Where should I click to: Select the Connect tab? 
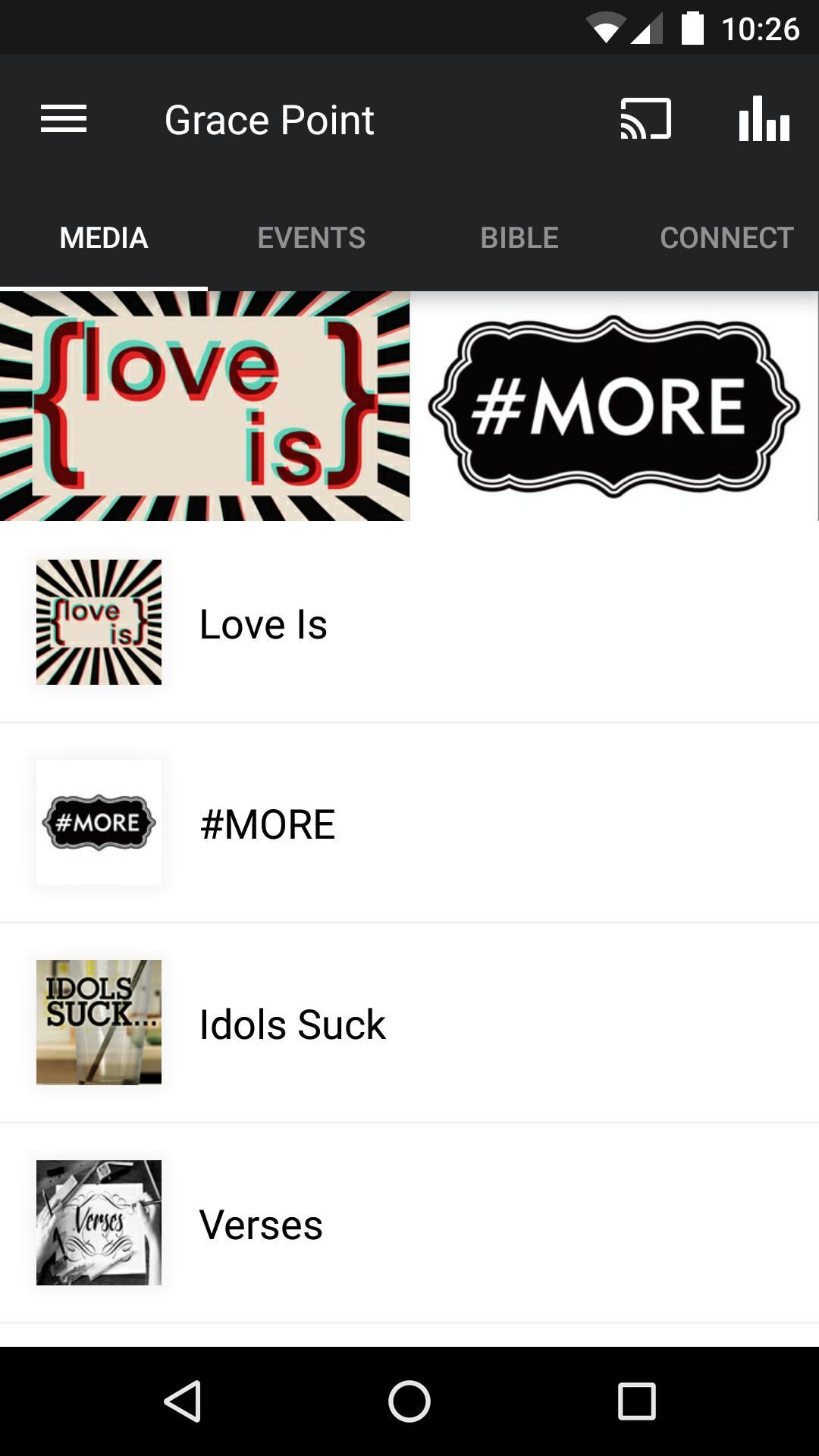point(726,238)
